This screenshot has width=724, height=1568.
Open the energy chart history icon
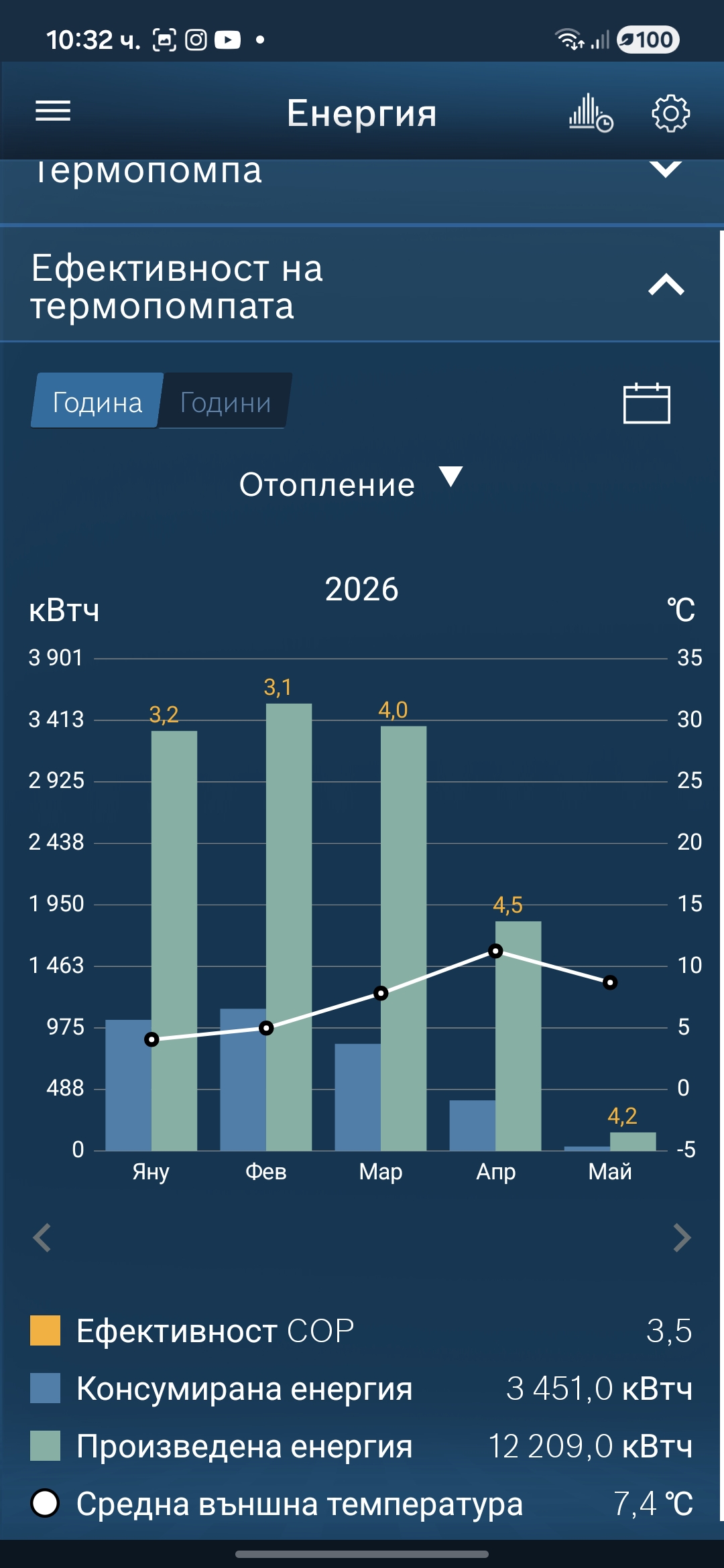click(591, 113)
